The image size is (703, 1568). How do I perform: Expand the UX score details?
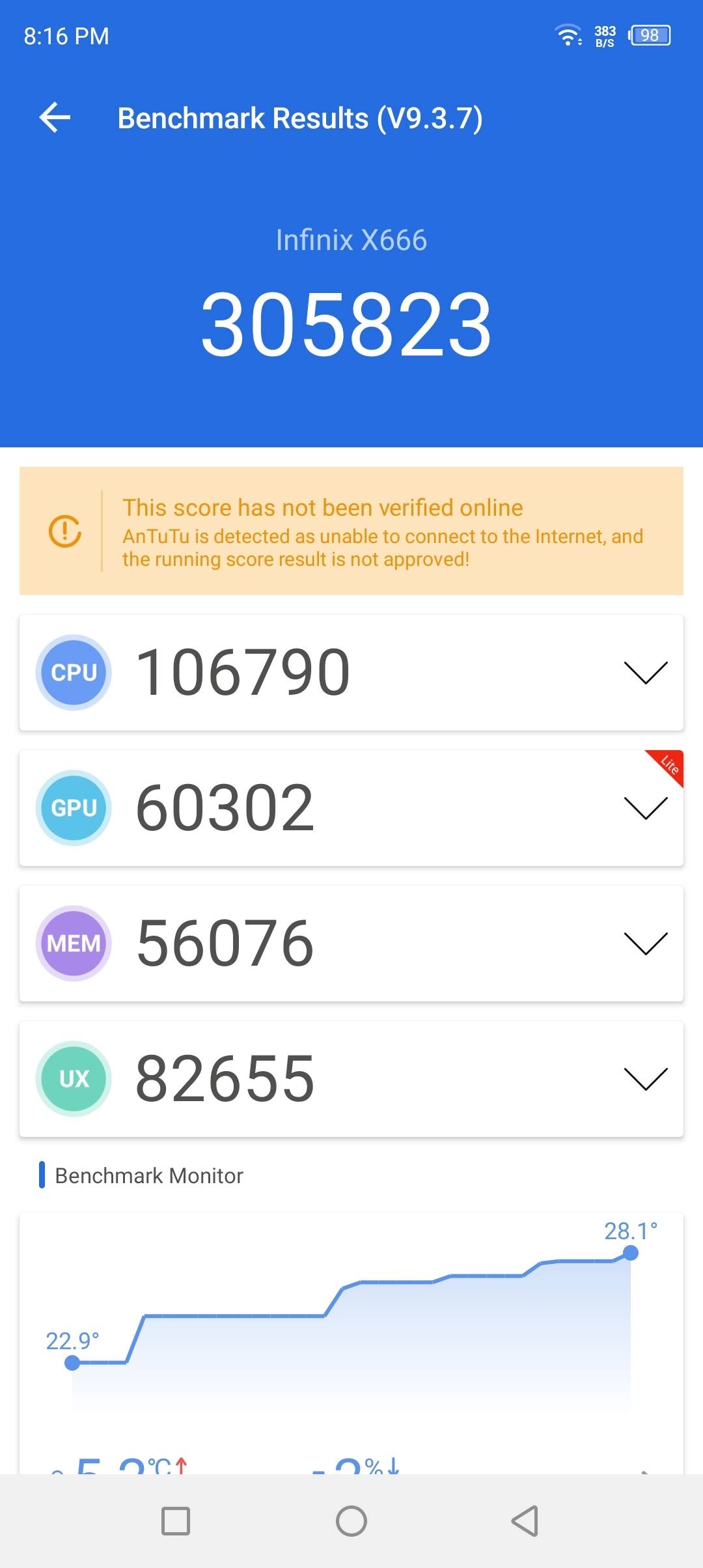(x=645, y=1079)
